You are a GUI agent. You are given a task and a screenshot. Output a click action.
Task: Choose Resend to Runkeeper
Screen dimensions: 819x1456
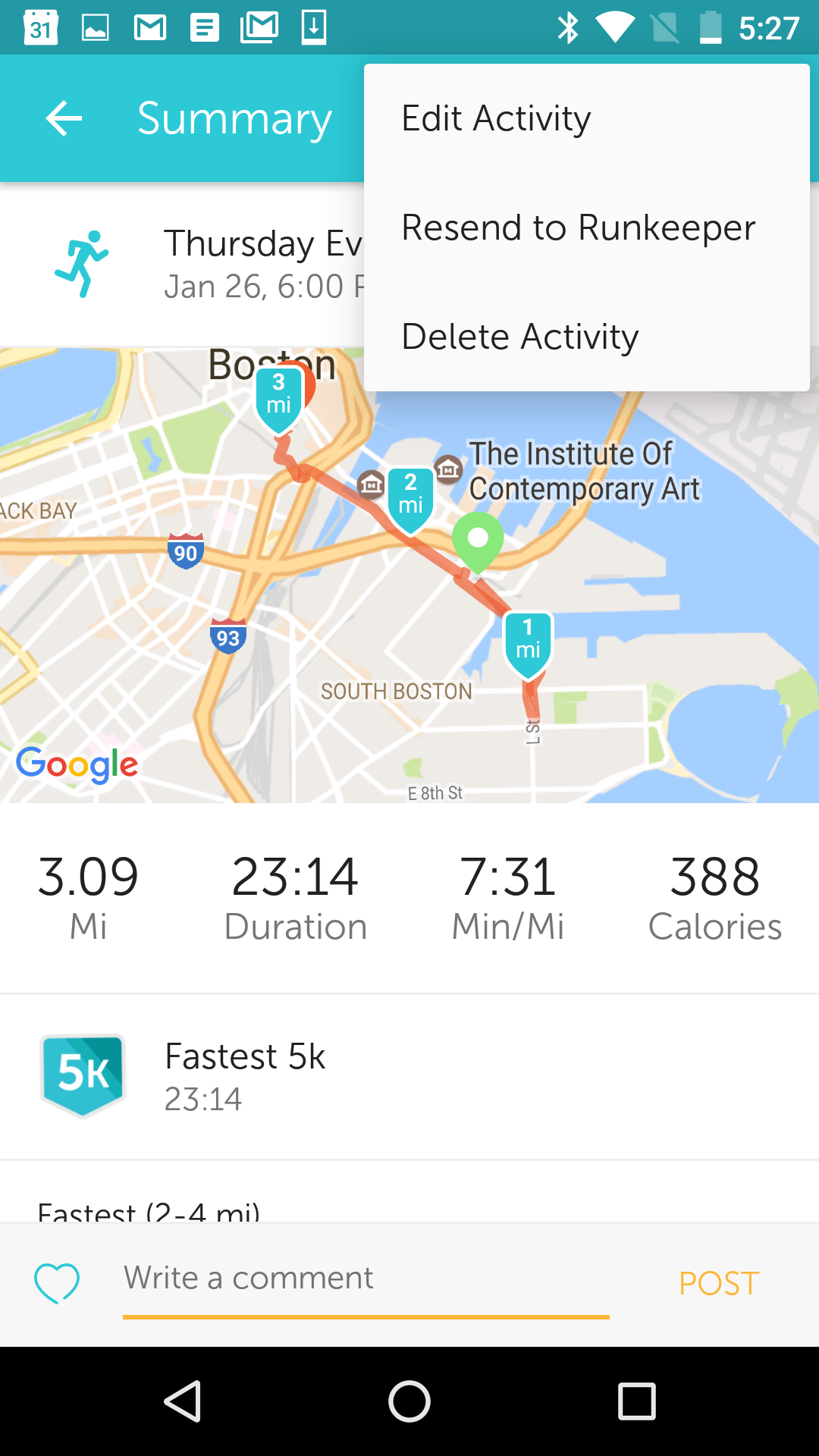578,227
